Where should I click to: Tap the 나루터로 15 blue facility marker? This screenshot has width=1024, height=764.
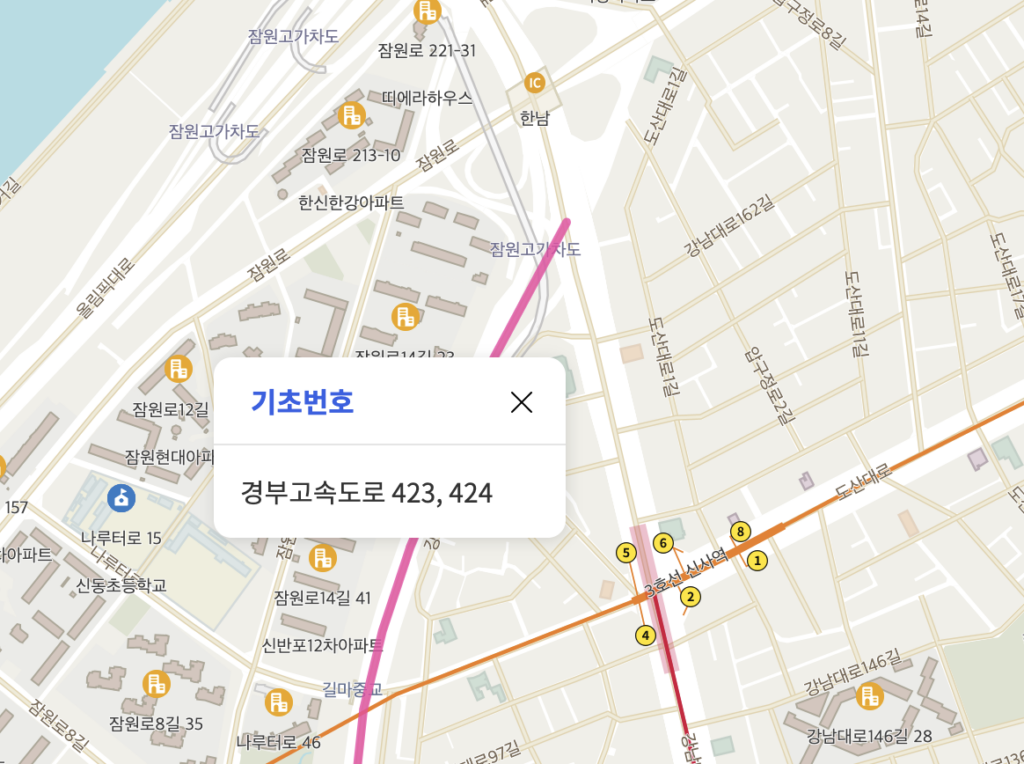120,497
